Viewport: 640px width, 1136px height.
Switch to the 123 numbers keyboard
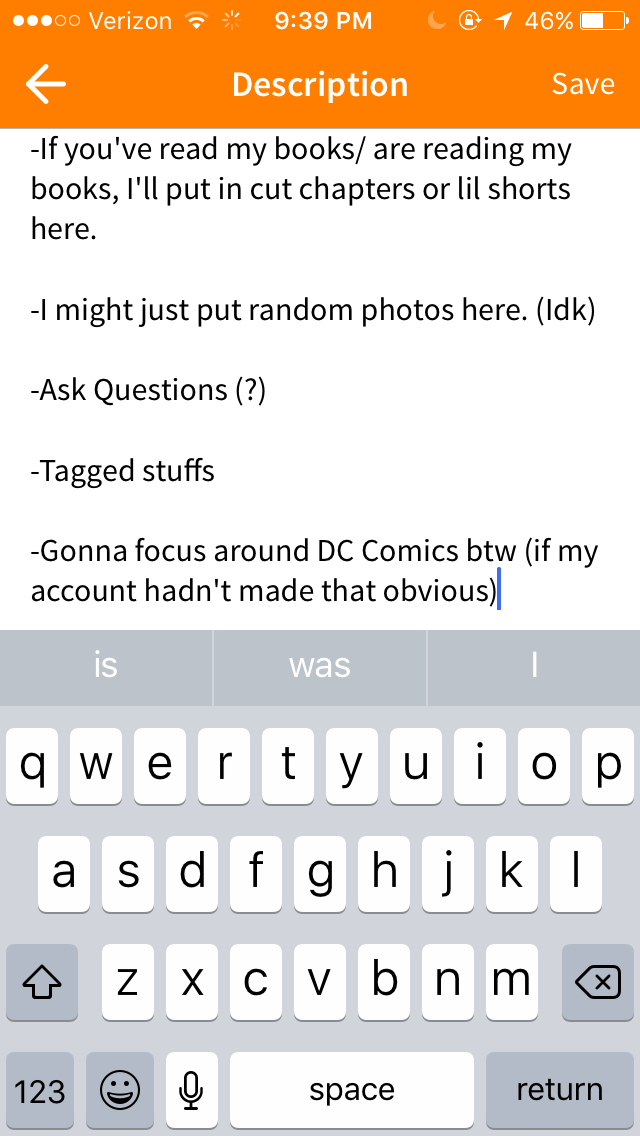point(40,1090)
